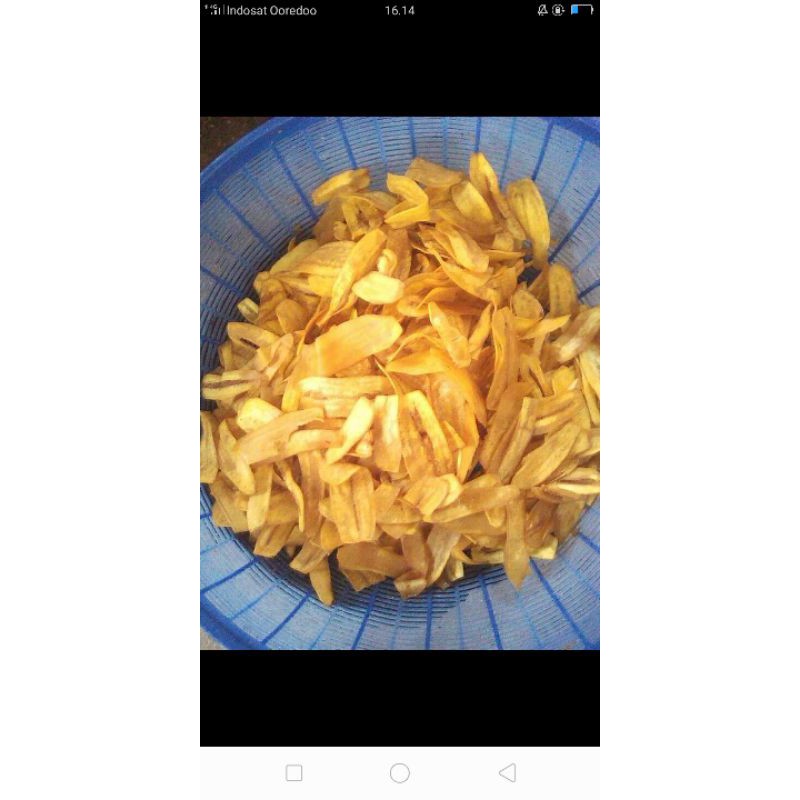The height and width of the screenshot is (800, 800).
Task: Go back with the navigation bar triangle
Action: 507,773
